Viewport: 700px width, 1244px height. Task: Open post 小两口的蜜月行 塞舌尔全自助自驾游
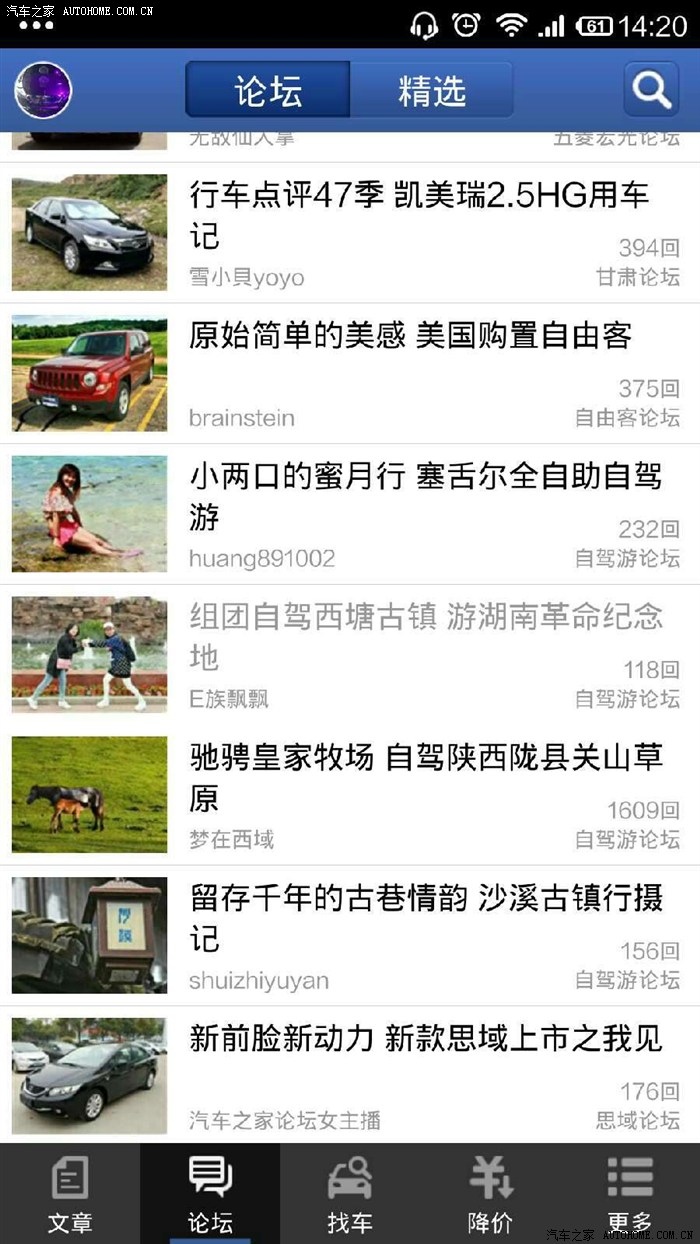425,496
